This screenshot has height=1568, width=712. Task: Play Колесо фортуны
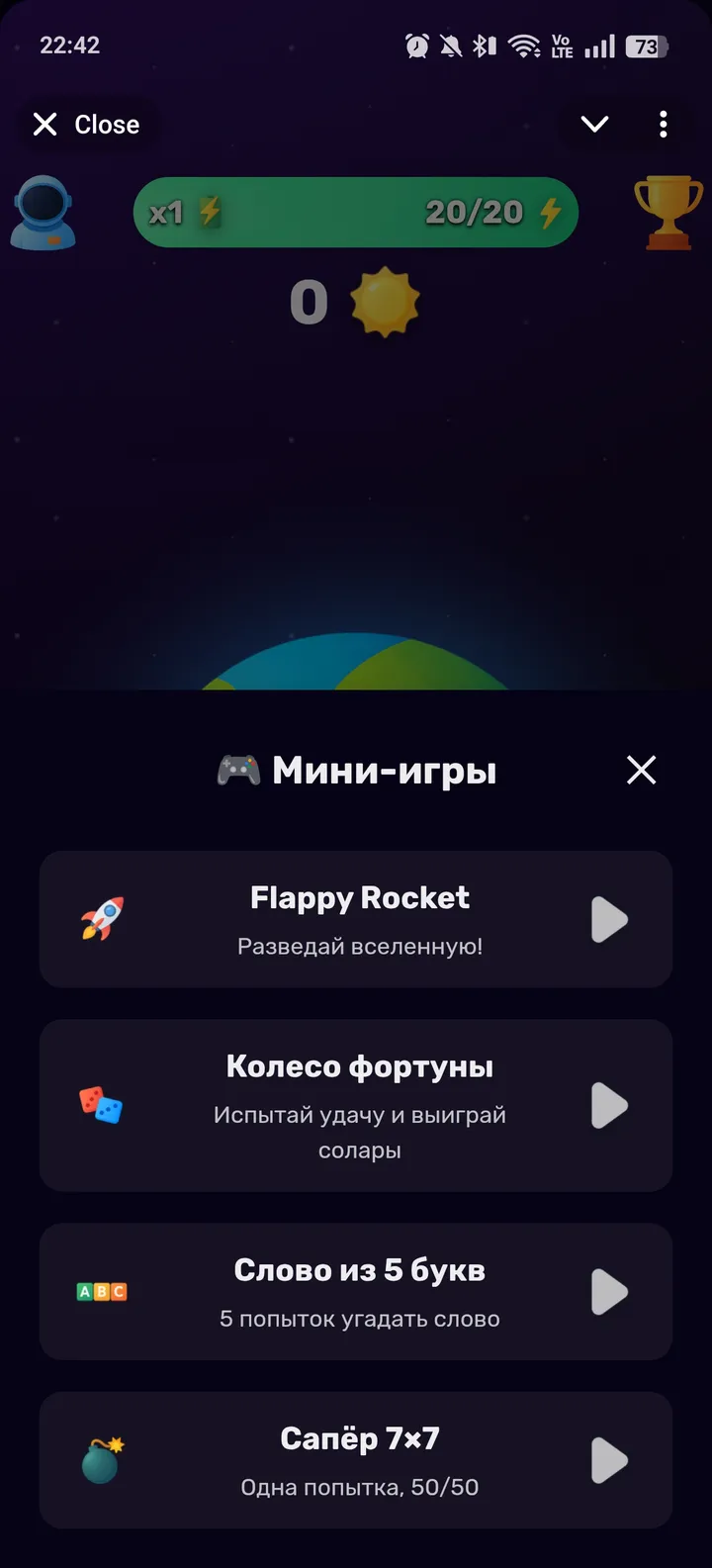(607, 1105)
